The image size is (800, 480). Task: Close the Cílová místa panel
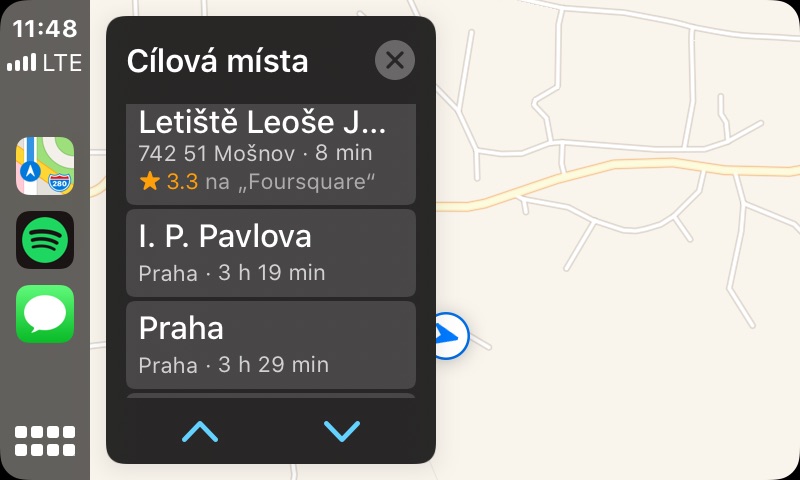pyautogui.click(x=394, y=61)
